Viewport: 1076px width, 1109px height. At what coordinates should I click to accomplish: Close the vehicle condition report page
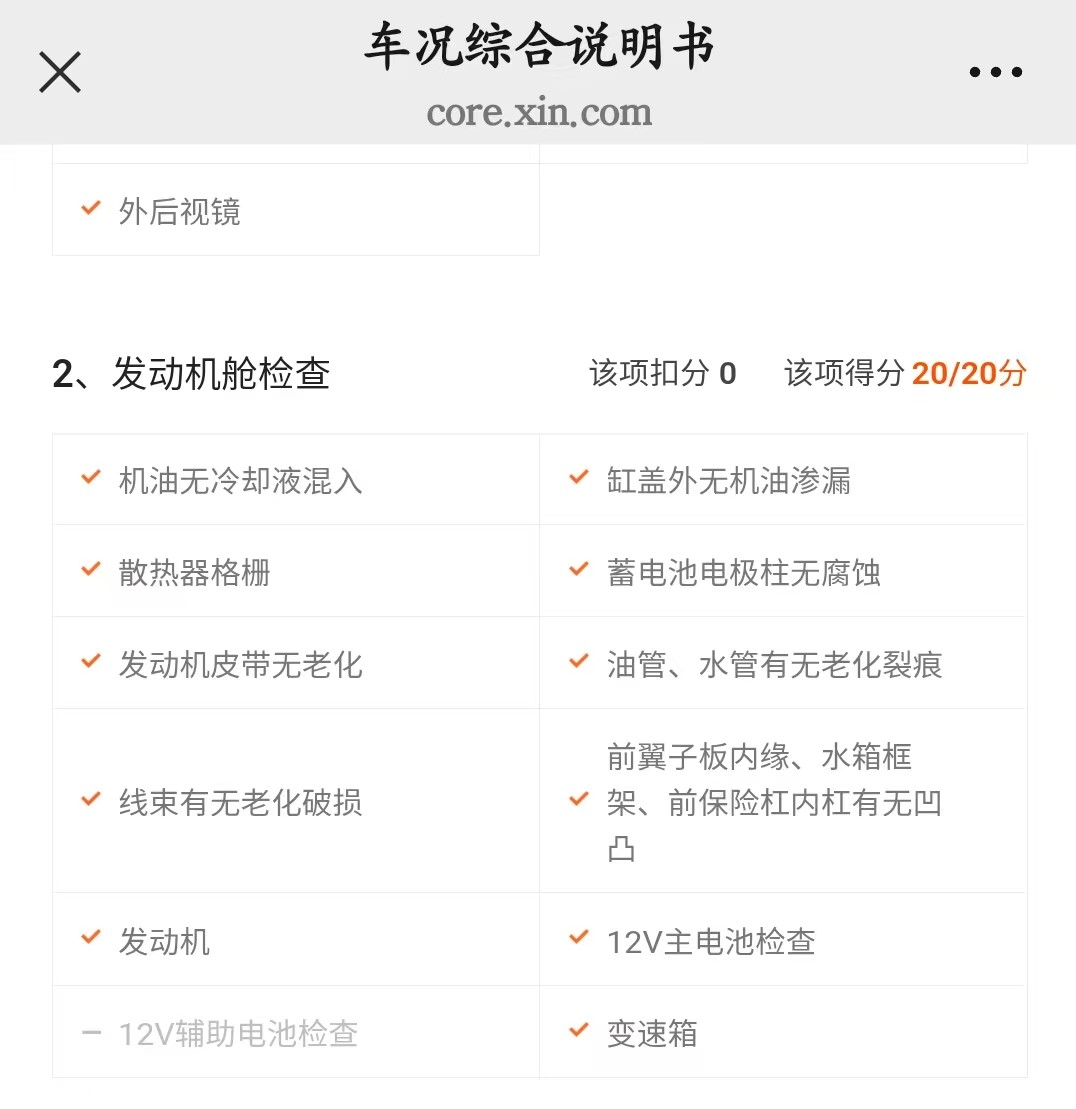[x=60, y=72]
